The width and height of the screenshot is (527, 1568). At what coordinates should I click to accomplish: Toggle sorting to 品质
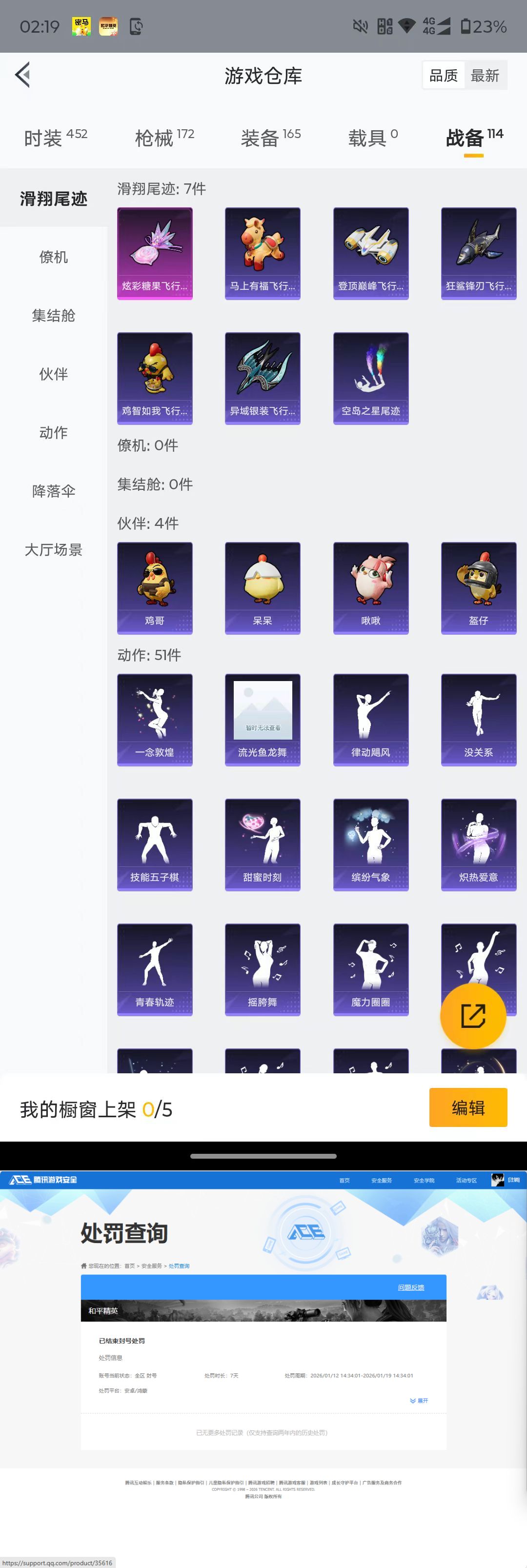point(444,75)
